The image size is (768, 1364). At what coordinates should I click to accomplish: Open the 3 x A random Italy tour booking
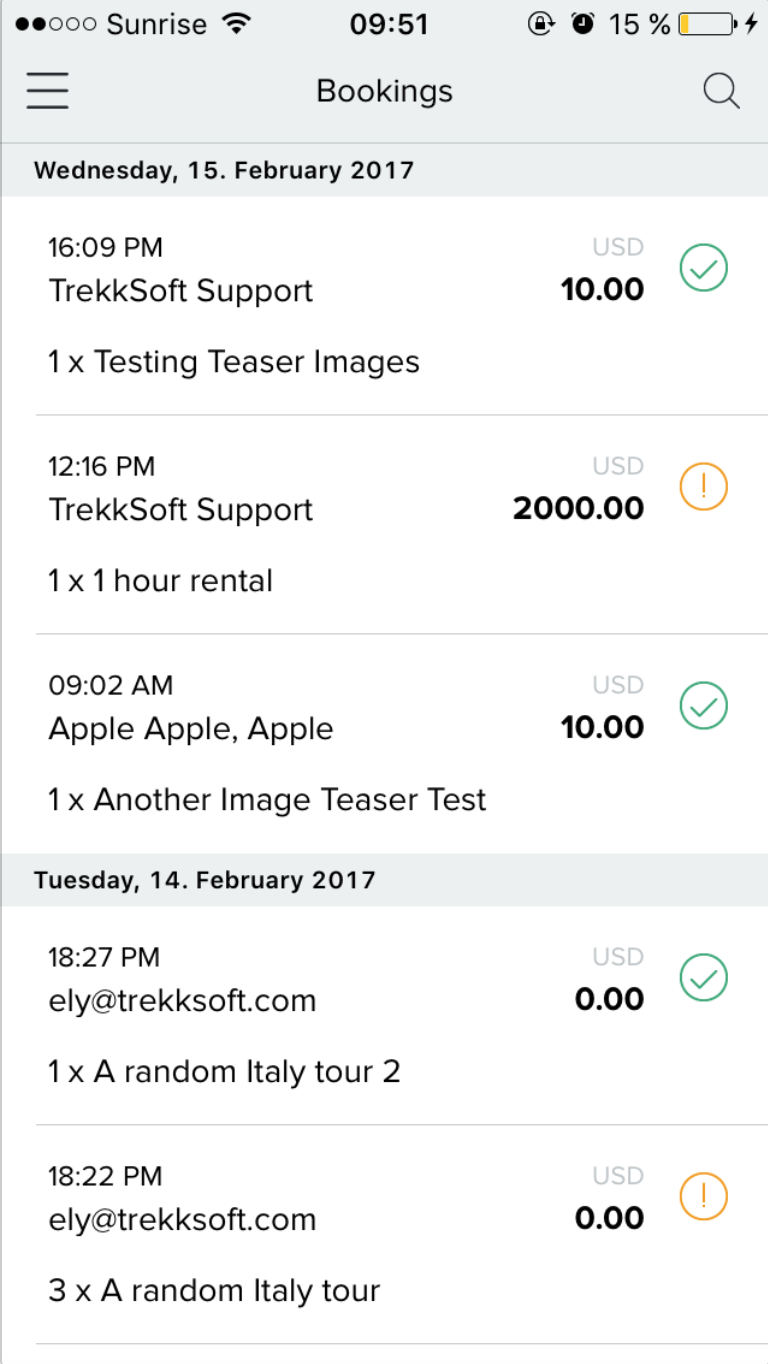tap(384, 1235)
